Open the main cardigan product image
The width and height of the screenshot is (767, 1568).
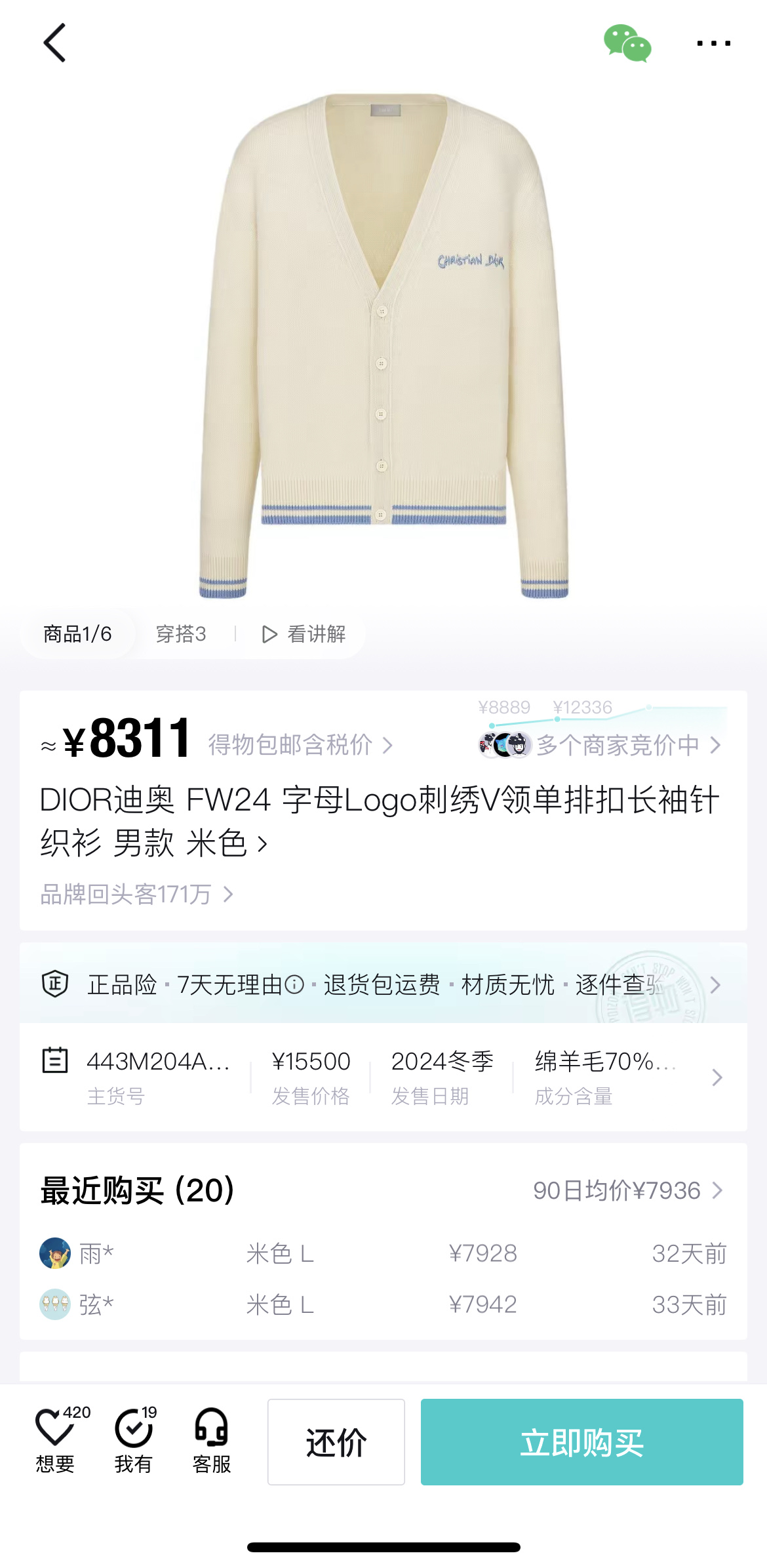click(383, 346)
